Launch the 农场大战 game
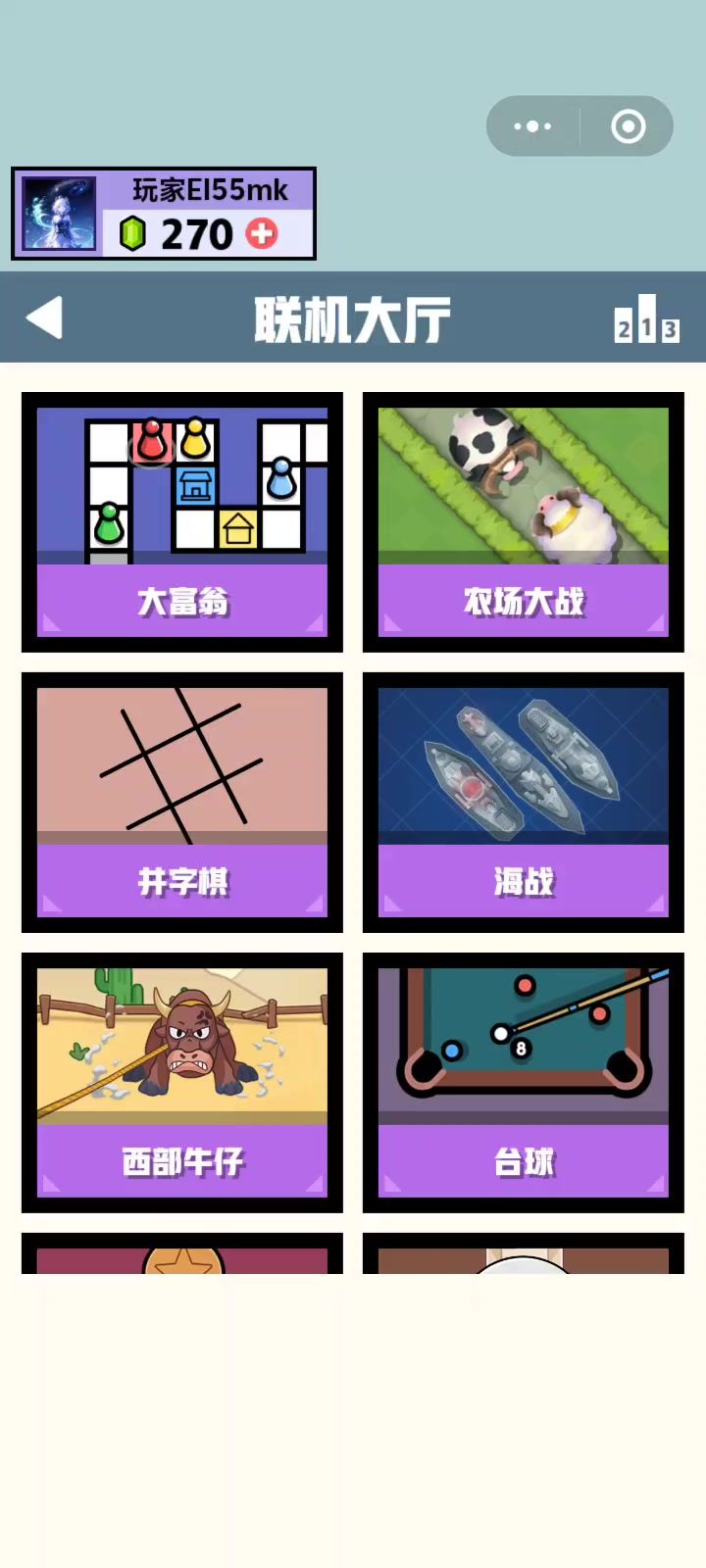Screen dimensions: 706x1568 (x=524, y=522)
